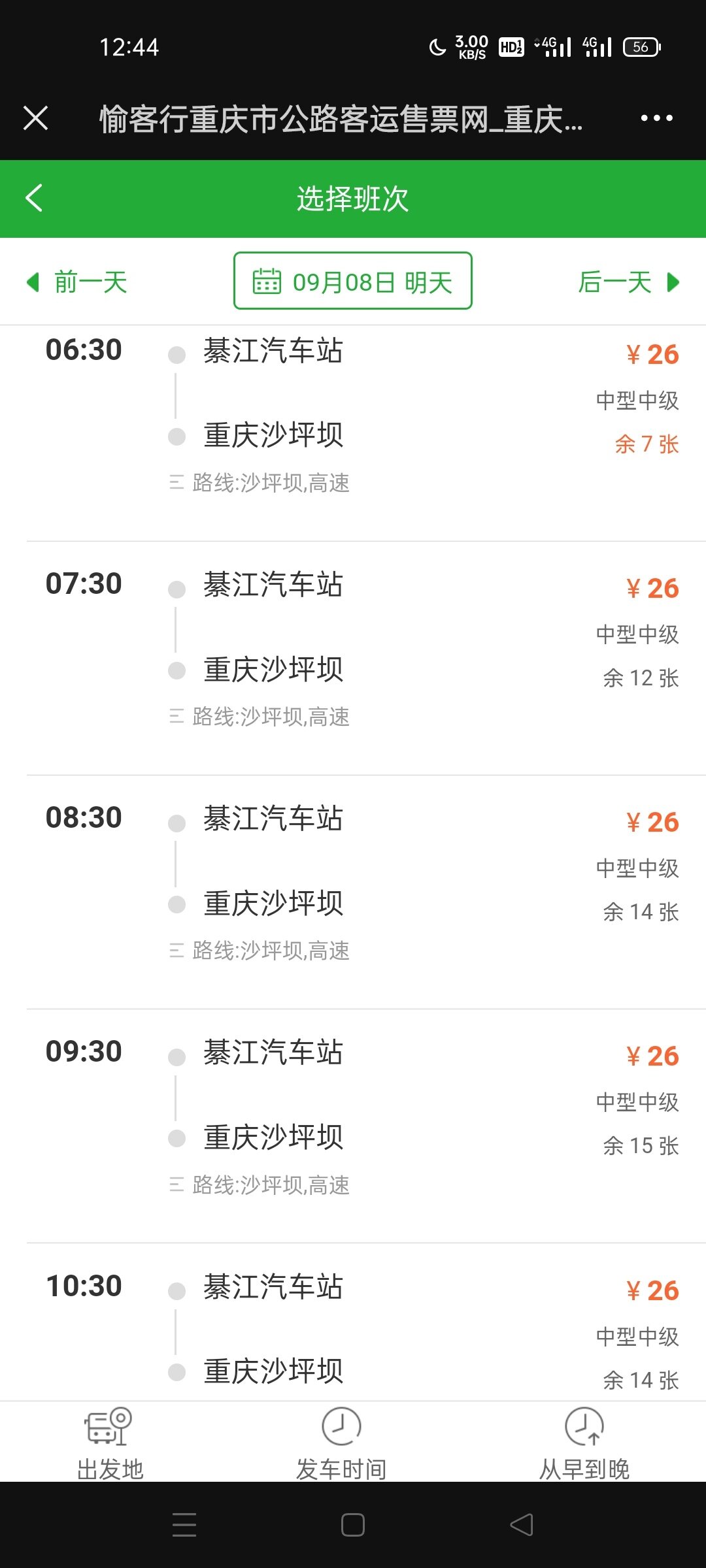
Task: Open recent apps from navigation bar
Action: 184,1526
